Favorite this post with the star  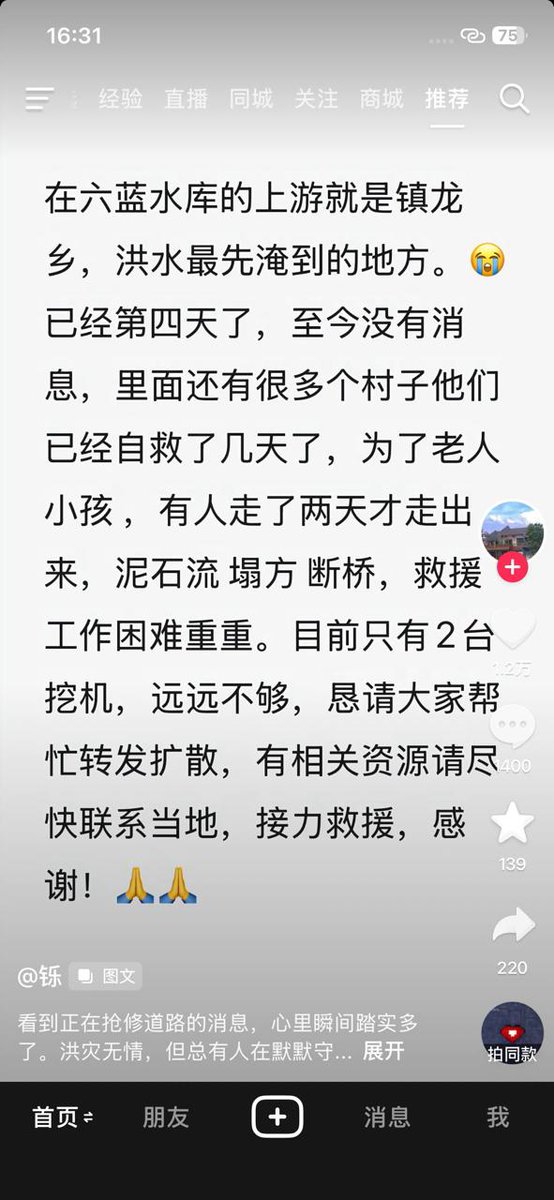513,823
